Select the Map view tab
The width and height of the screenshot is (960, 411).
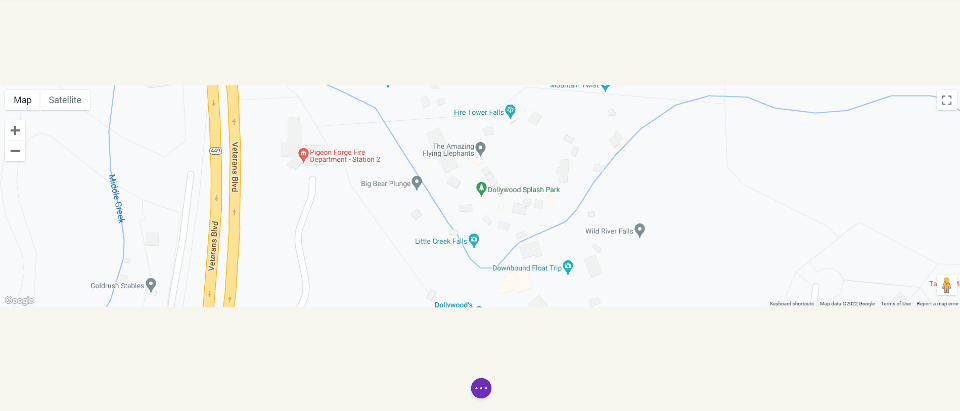pyautogui.click(x=22, y=100)
